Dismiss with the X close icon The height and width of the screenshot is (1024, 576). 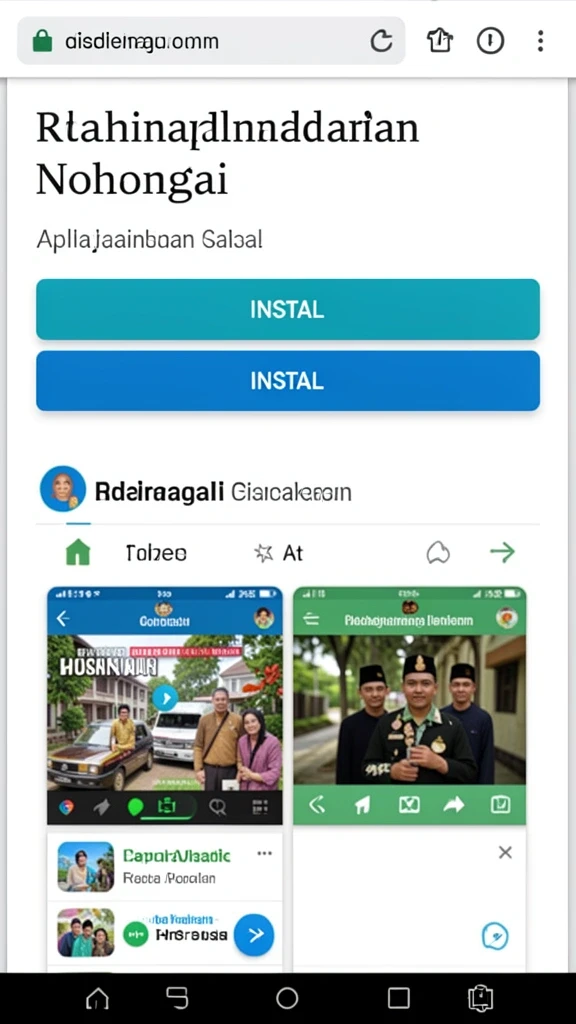(x=505, y=852)
